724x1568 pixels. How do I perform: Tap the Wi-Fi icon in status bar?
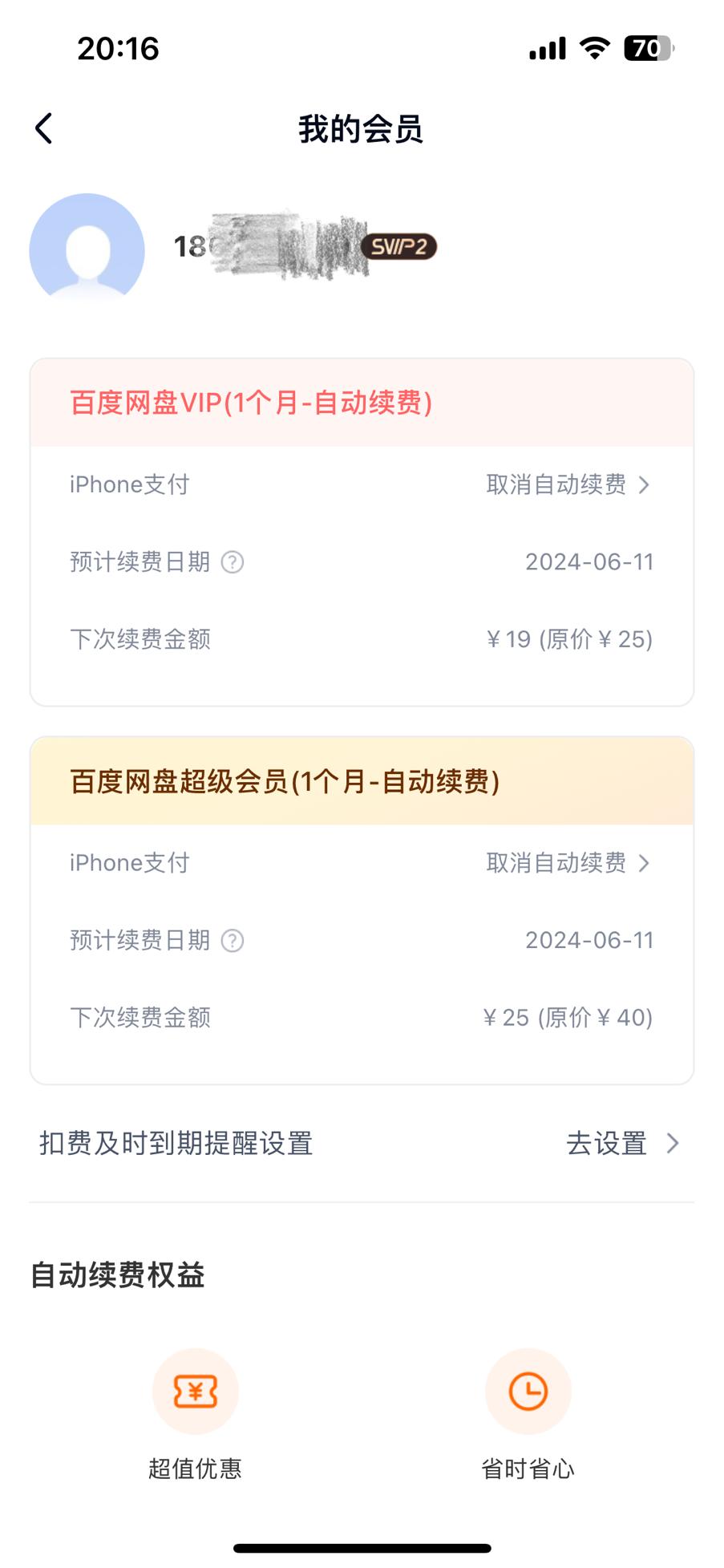594,49
